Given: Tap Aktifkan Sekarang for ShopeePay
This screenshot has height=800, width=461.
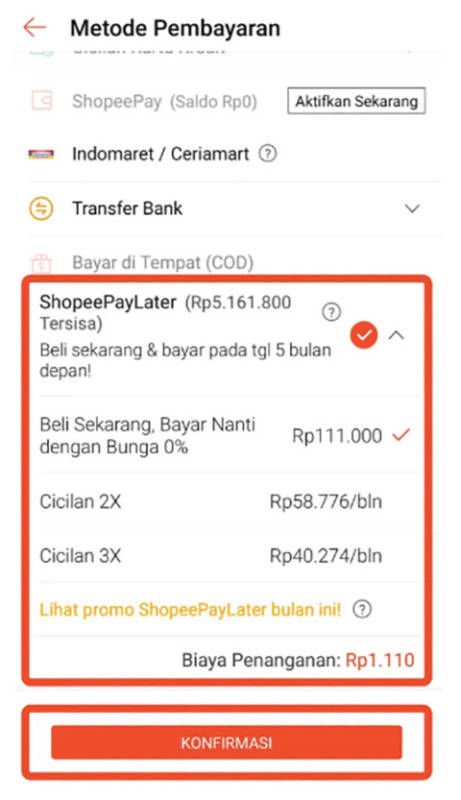Looking at the screenshot, I should [x=356, y=101].
